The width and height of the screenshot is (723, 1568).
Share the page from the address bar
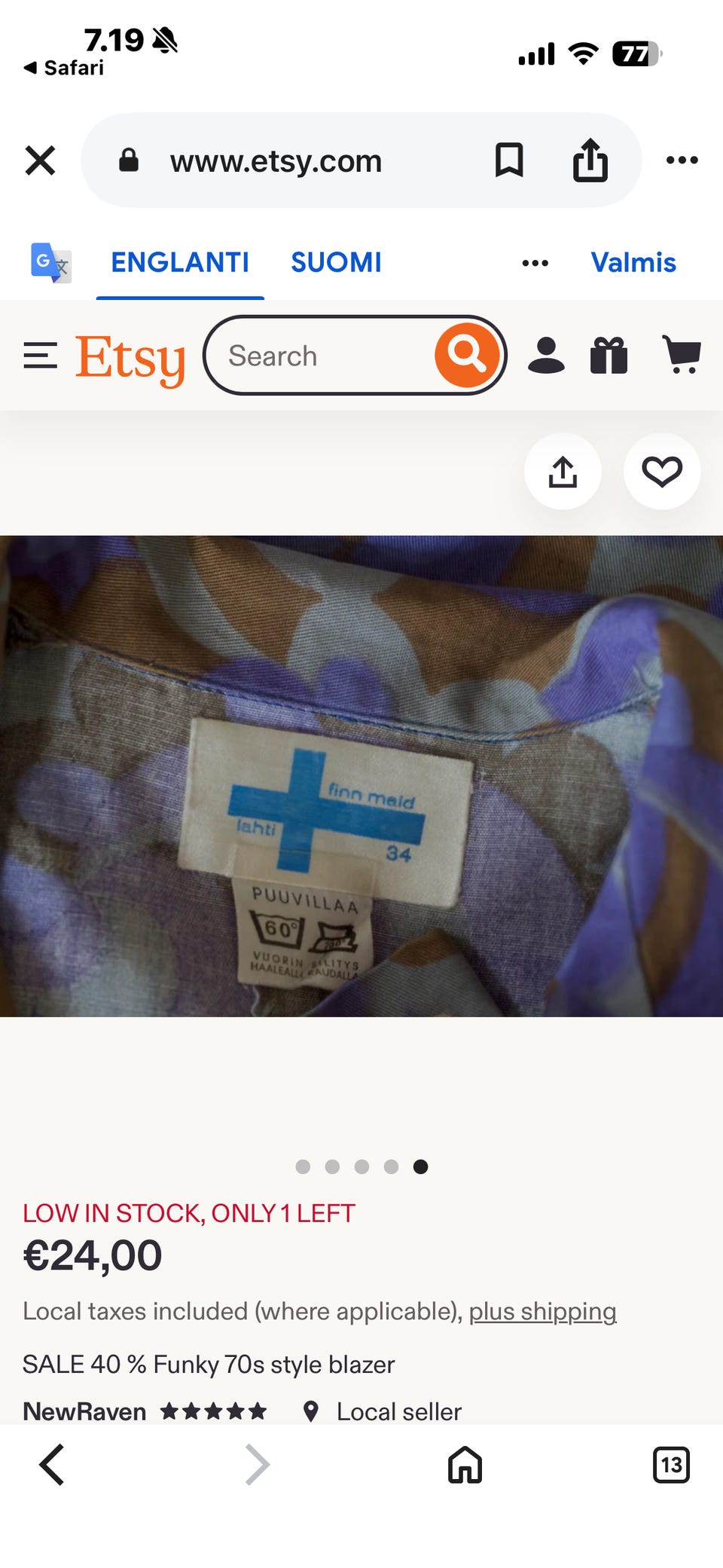590,160
